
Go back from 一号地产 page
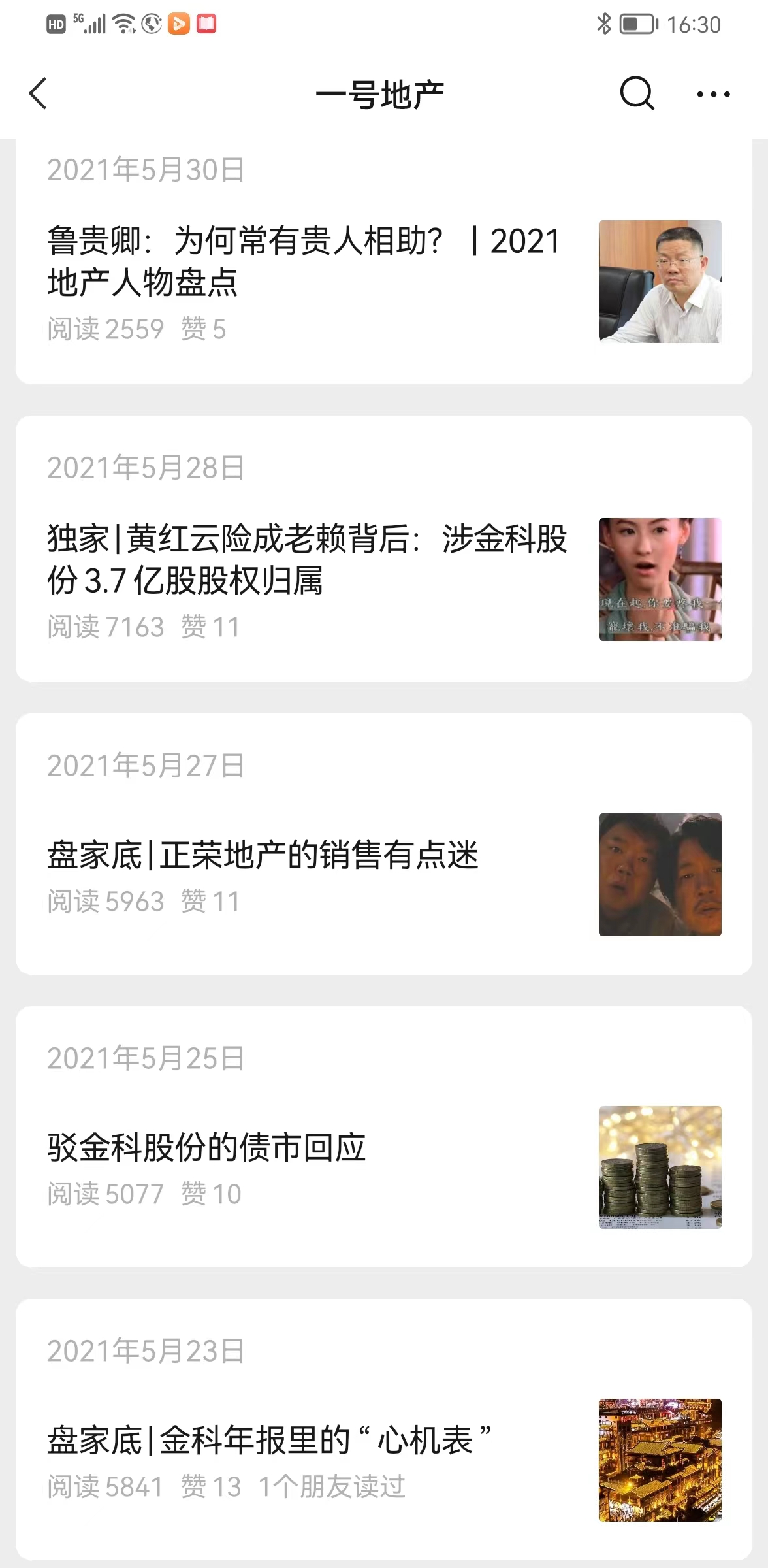[39, 93]
